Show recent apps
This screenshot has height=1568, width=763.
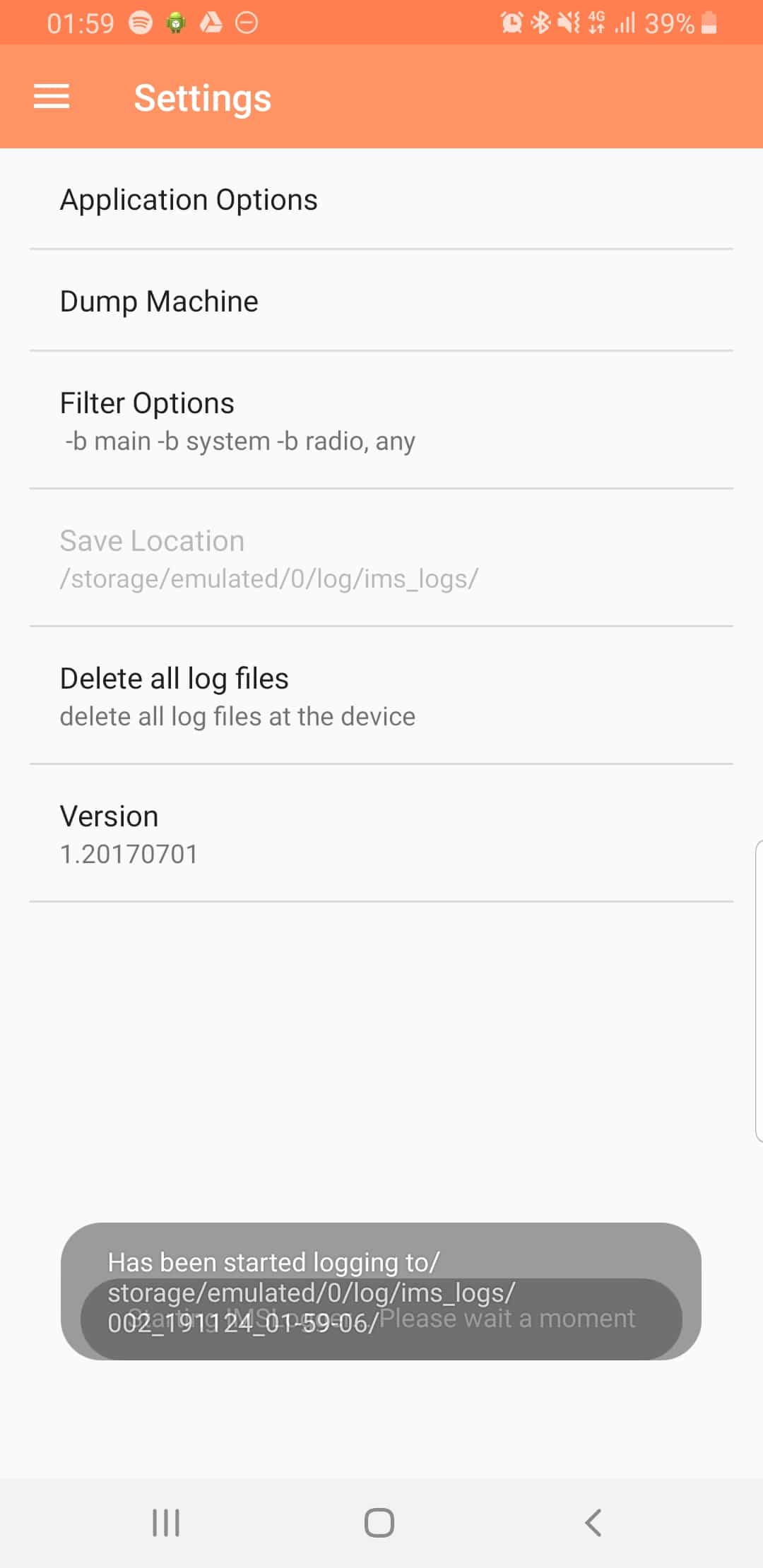(x=167, y=1523)
